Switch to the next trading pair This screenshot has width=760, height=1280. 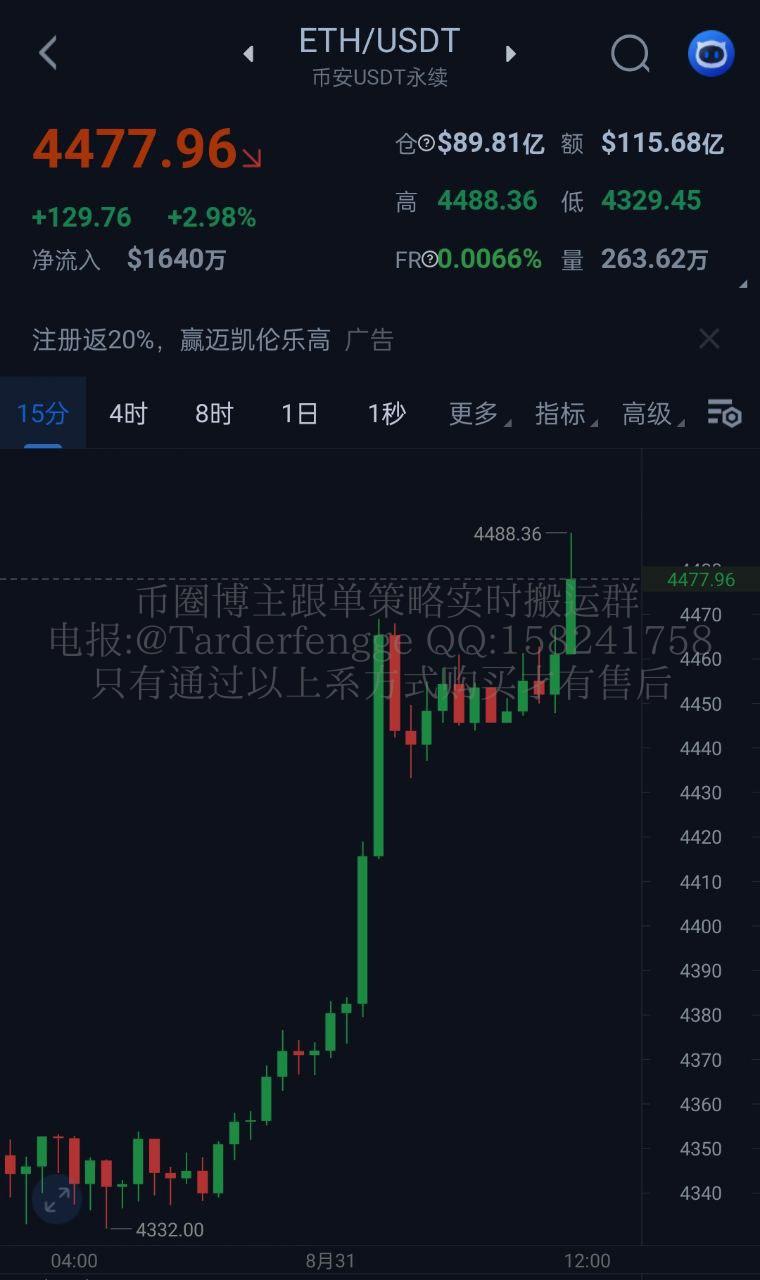click(x=511, y=54)
